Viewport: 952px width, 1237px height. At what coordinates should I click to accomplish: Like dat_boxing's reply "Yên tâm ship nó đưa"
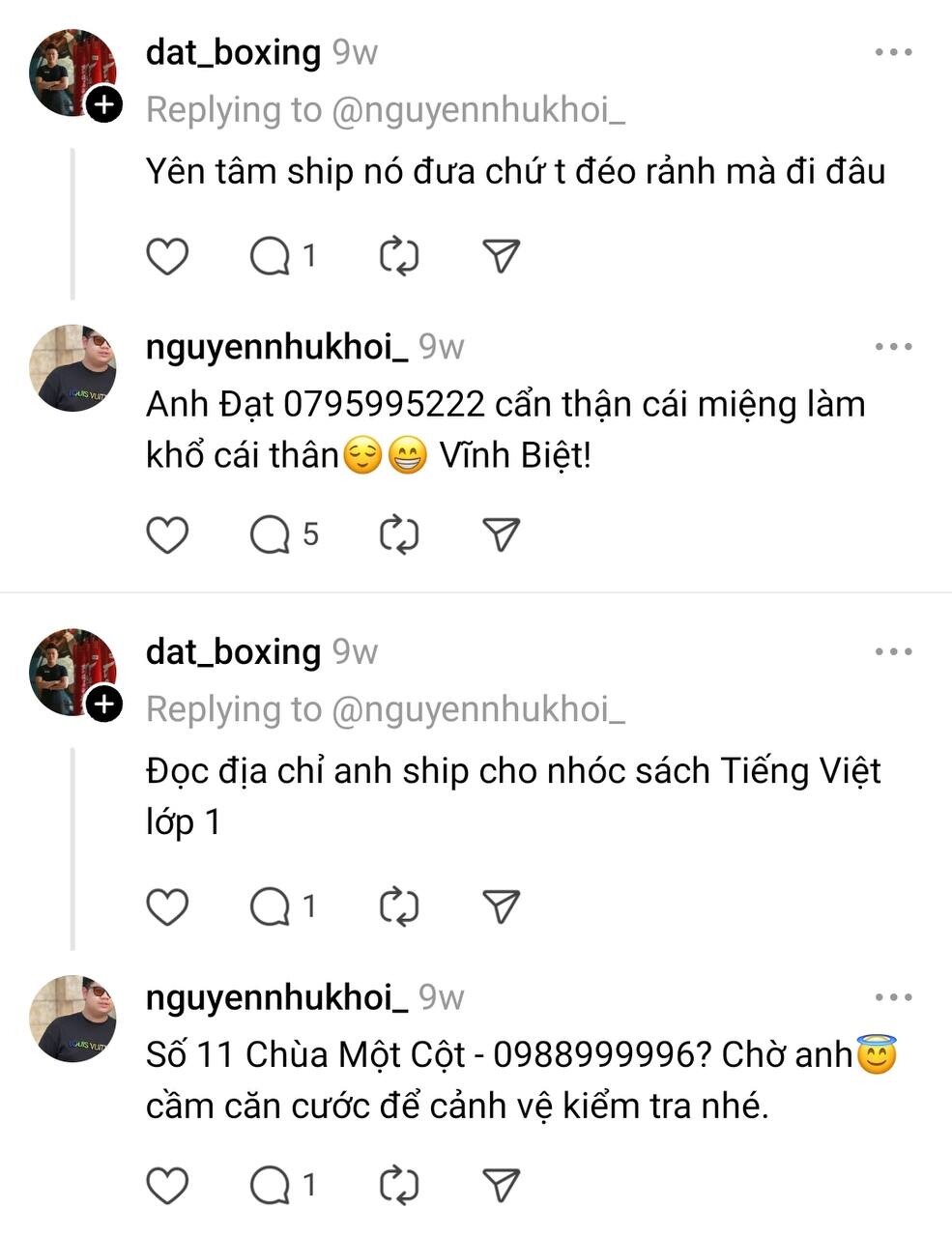[167, 256]
